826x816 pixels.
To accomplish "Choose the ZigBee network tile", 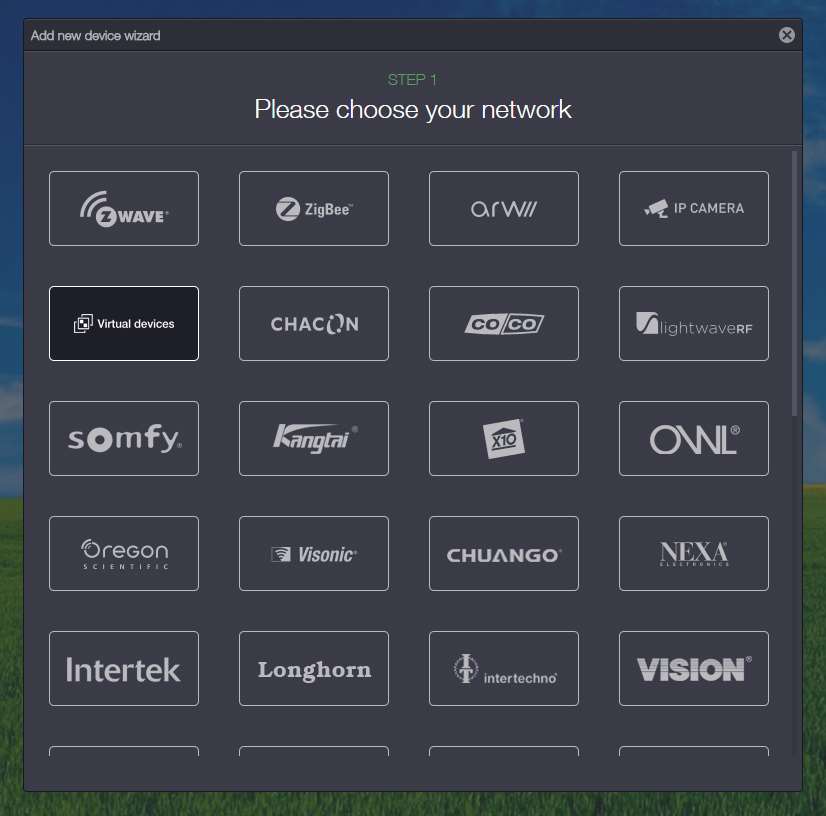I will coord(314,208).
